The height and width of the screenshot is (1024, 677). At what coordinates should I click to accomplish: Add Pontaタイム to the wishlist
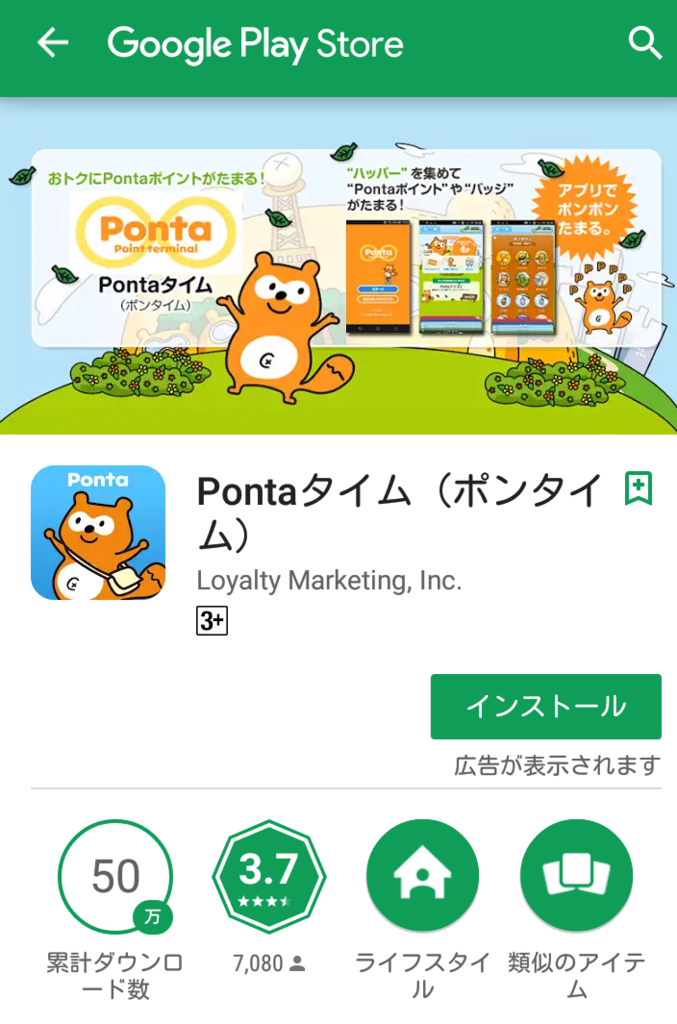pos(638,489)
